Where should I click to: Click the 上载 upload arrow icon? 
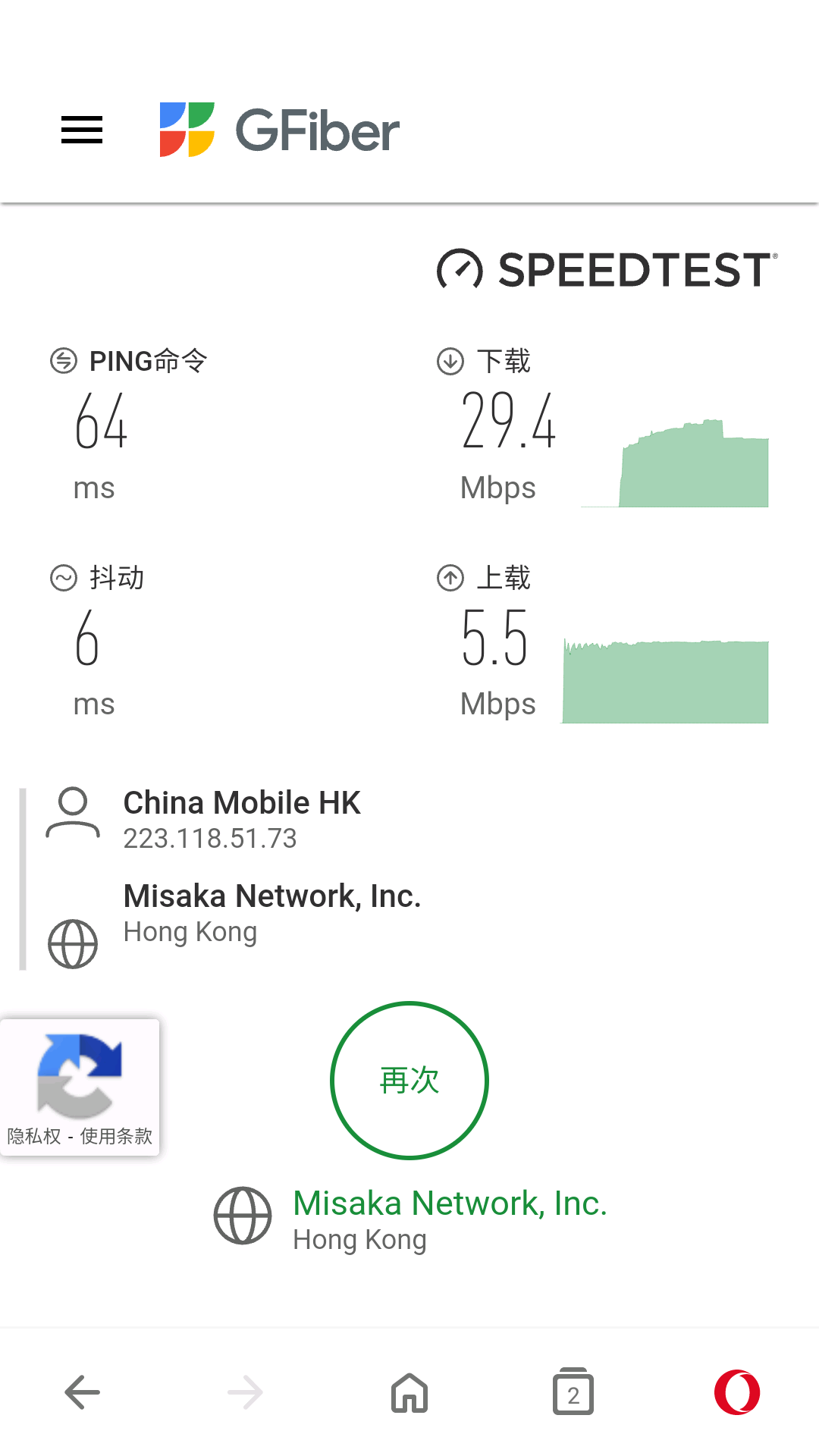[x=449, y=577]
